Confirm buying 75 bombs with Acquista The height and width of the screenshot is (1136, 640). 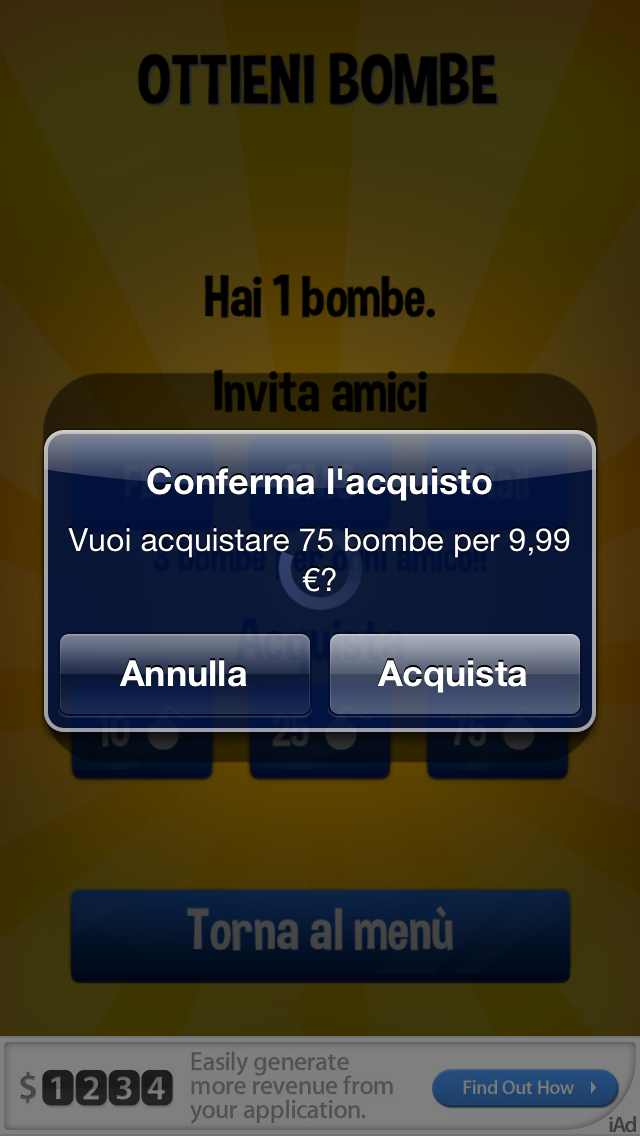click(x=454, y=674)
